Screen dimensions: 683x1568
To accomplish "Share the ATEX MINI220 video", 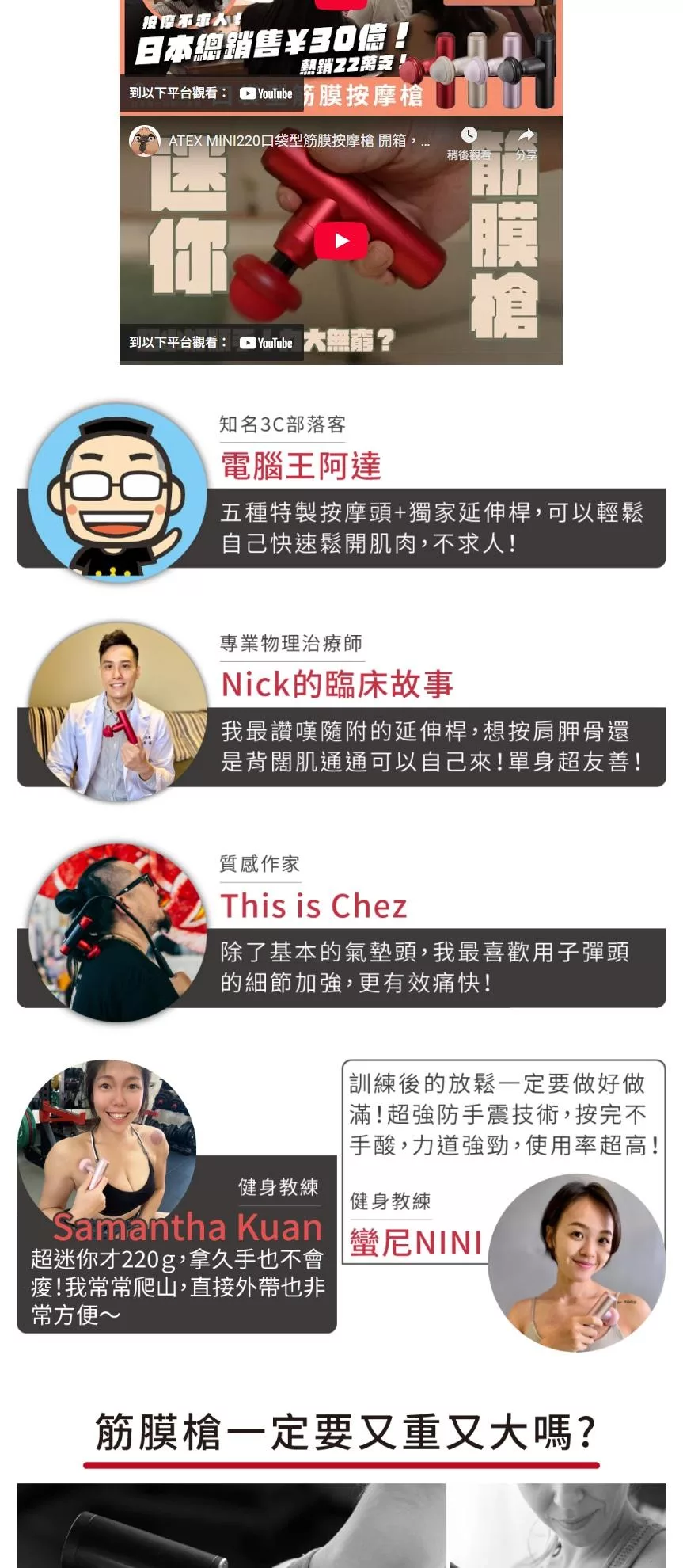I will pyautogui.click(x=526, y=141).
